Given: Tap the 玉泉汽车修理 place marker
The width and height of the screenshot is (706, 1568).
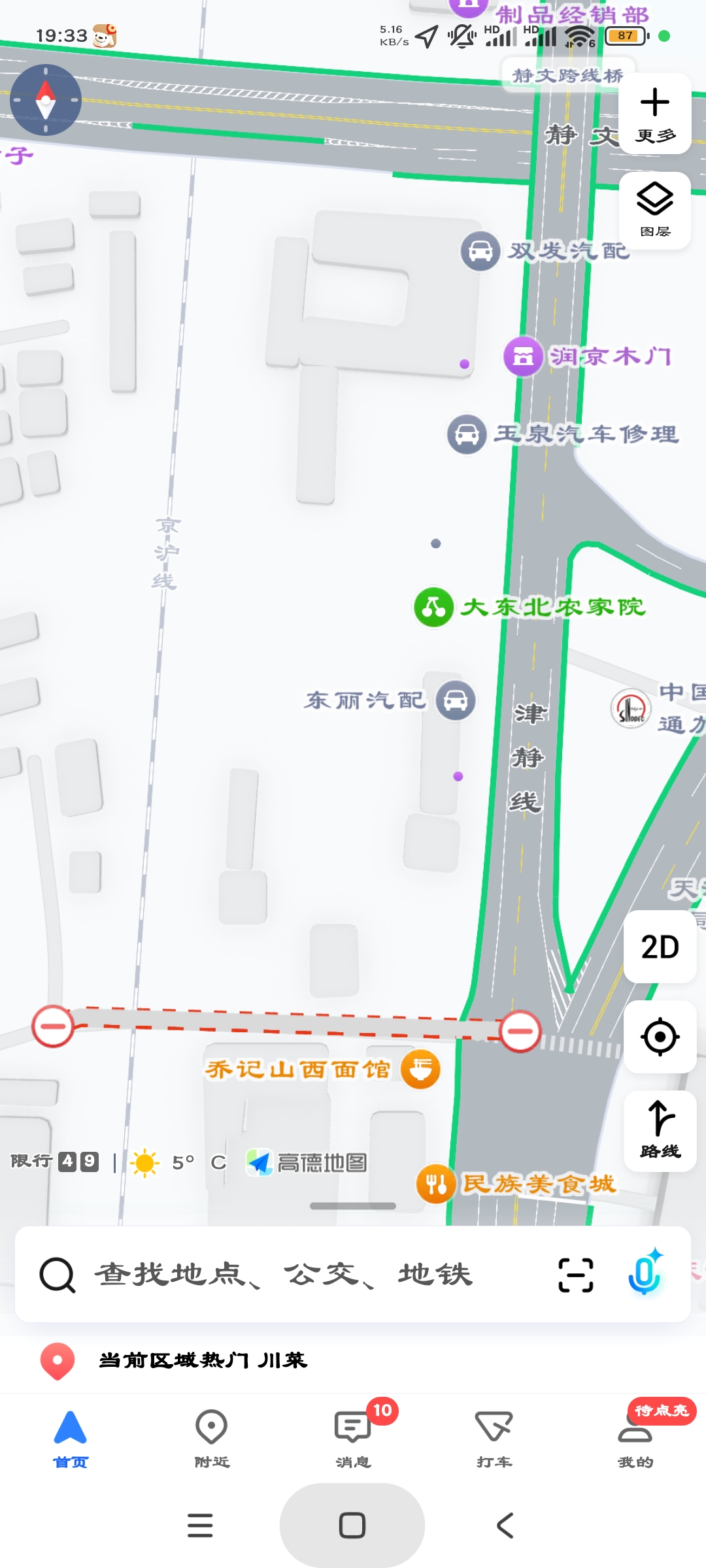Looking at the screenshot, I should [467, 434].
